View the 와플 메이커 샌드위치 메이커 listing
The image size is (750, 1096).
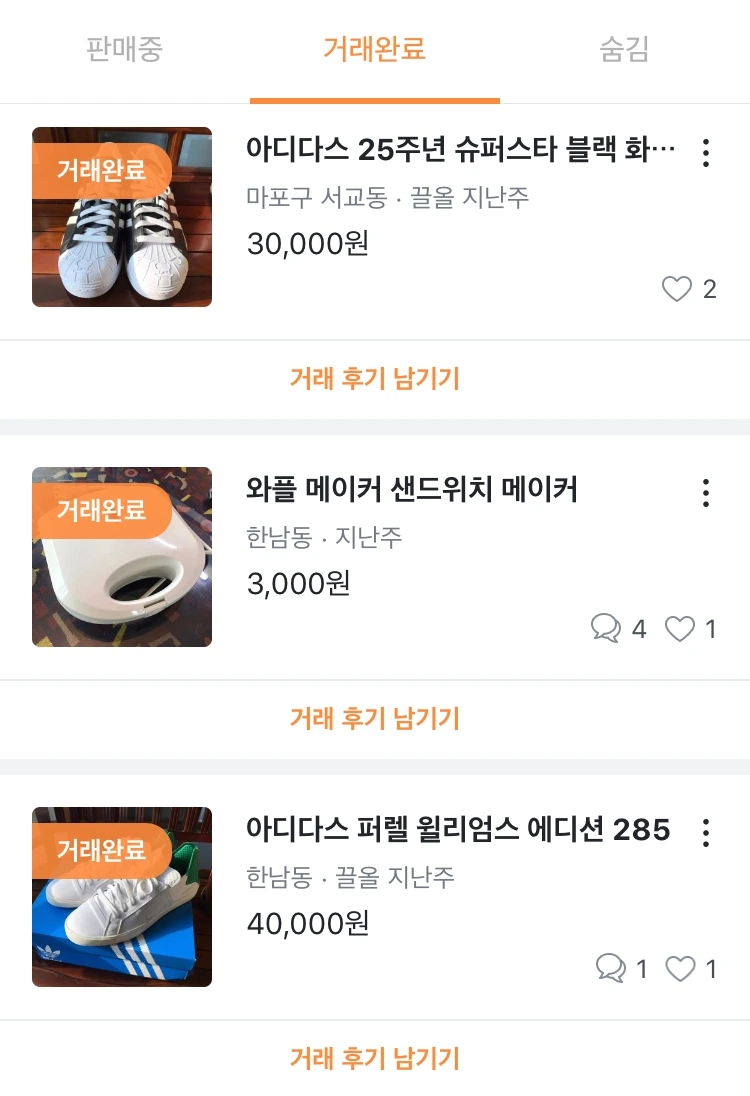coord(412,490)
